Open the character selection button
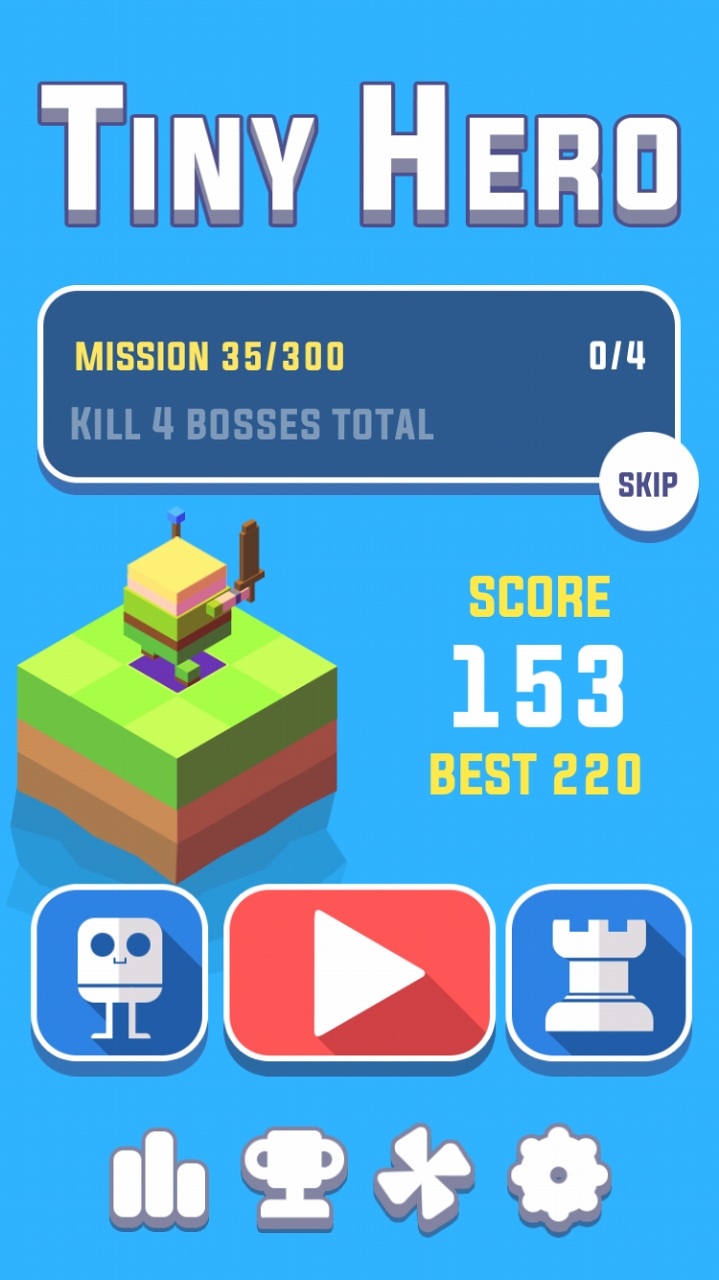This screenshot has height=1280, width=719. pos(120,974)
